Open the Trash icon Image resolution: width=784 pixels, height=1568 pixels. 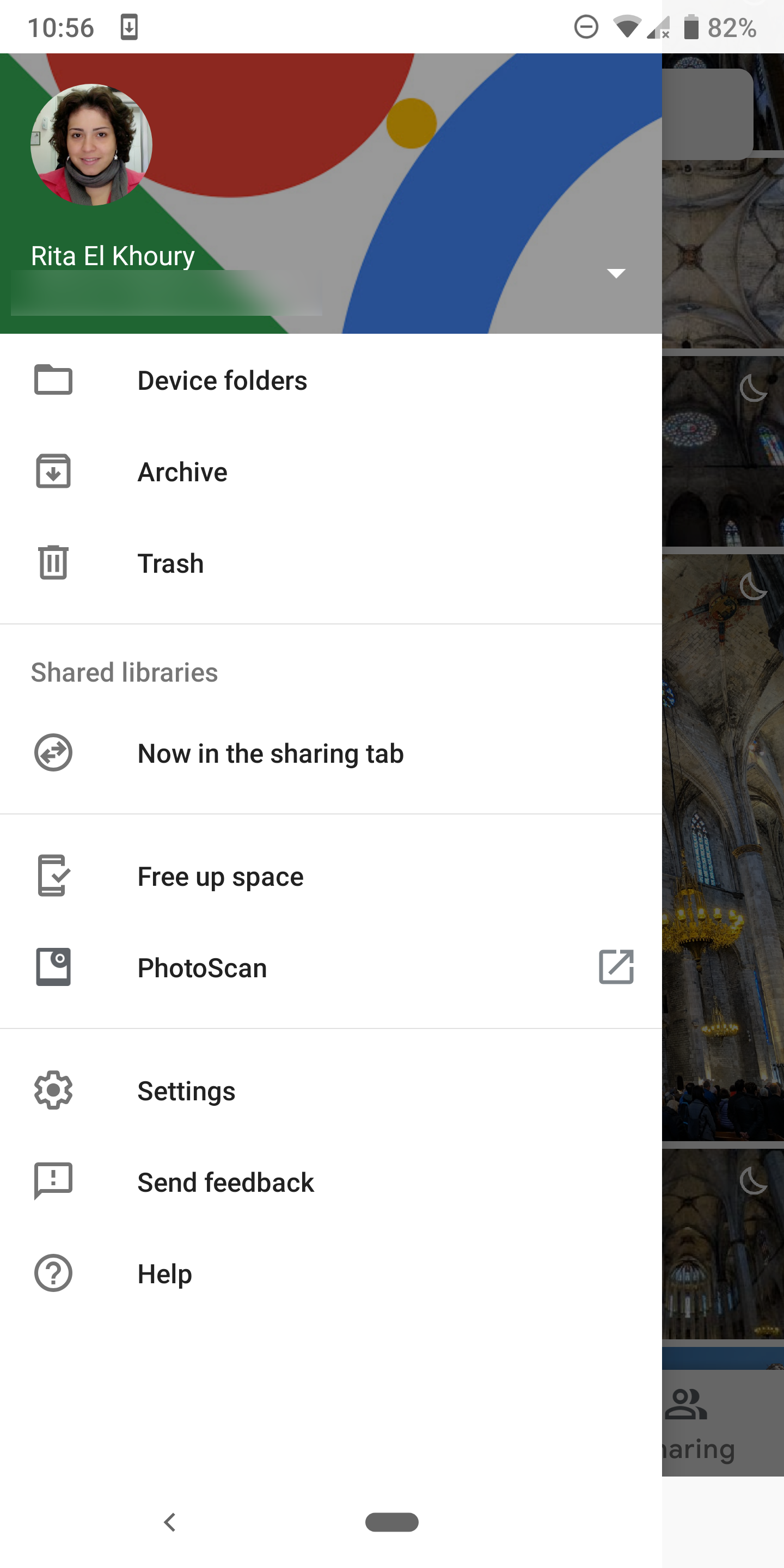[x=52, y=563]
